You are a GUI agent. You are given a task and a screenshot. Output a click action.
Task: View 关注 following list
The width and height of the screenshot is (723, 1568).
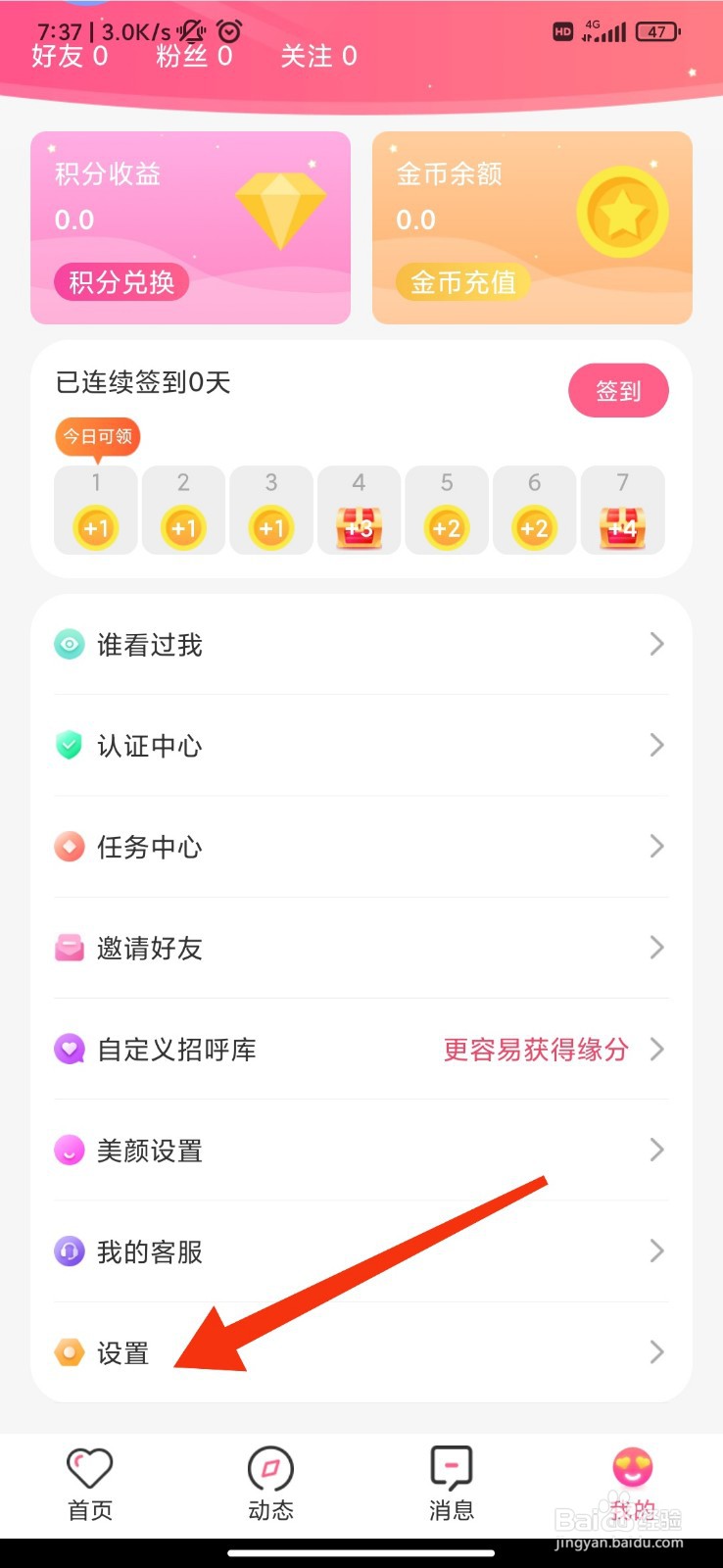coord(318,56)
